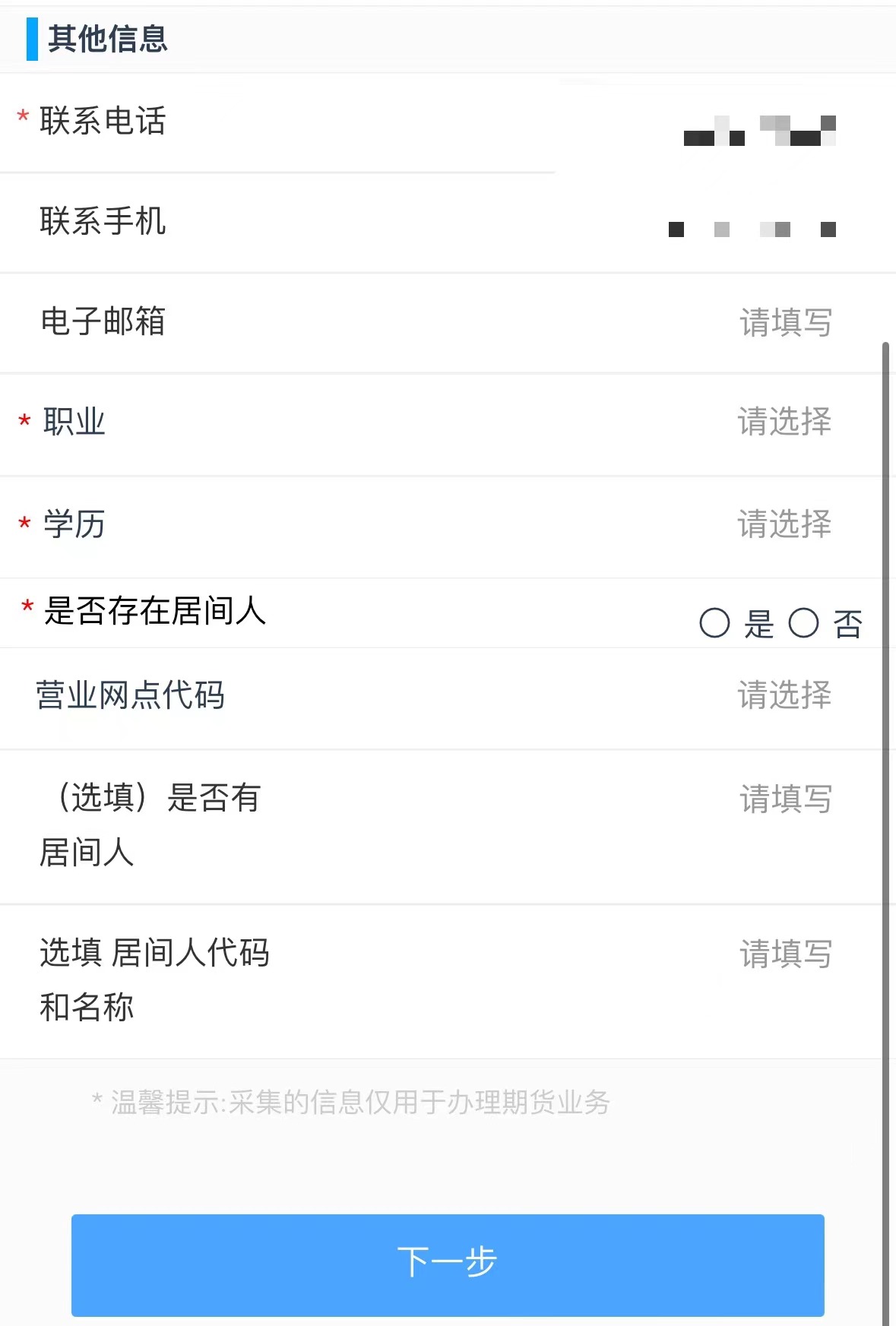The height and width of the screenshot is (1326, 896).
Task: Fill in the (选填) 是否有居间人 field
Action: click(x=785, y=799)
